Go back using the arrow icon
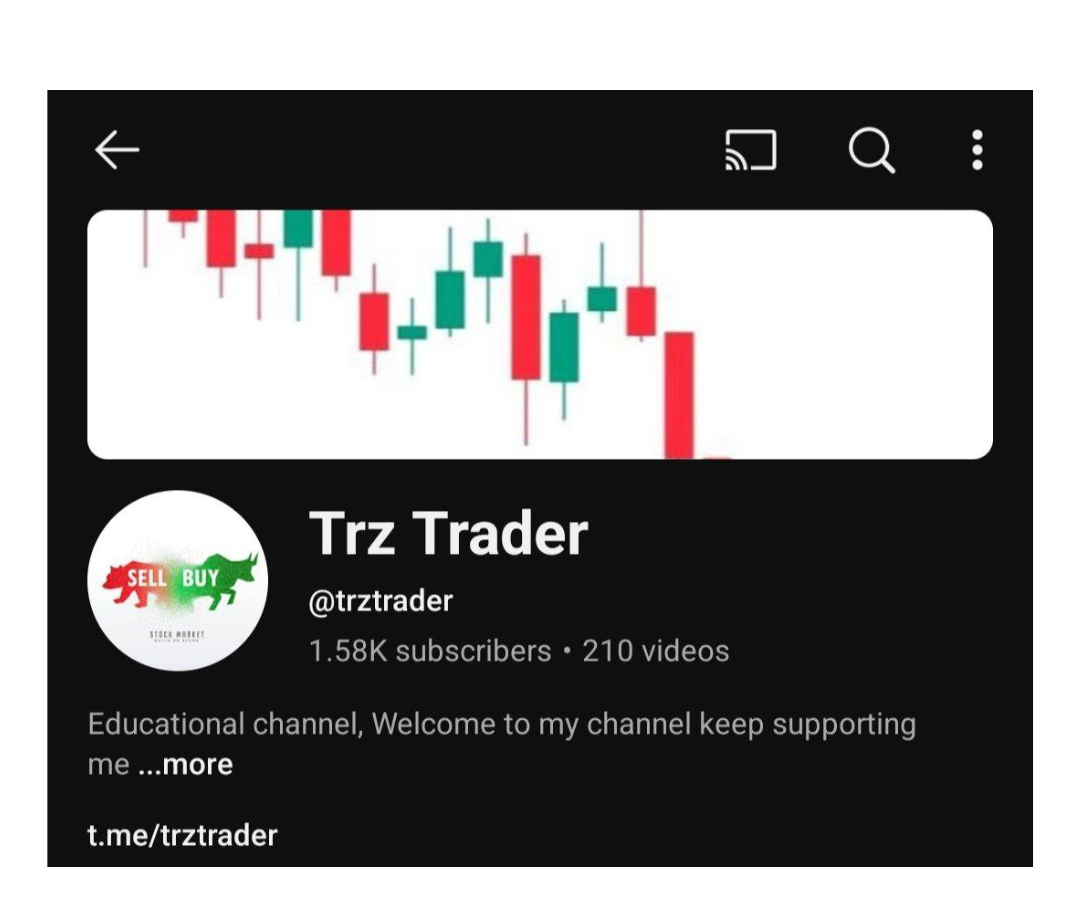Image resolution: width=1080 pixels, height=900 pixels. (x=117, y=151)
